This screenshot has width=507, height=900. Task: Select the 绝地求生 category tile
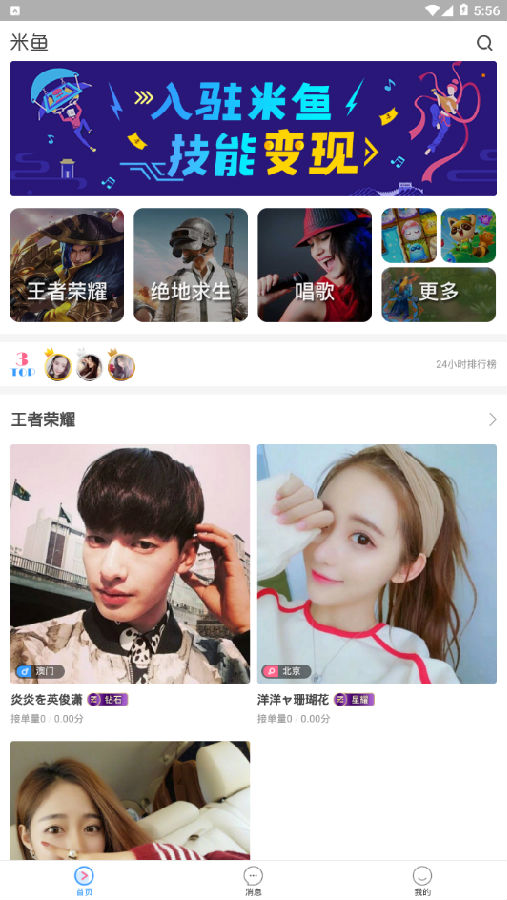(x=191, y=265)
